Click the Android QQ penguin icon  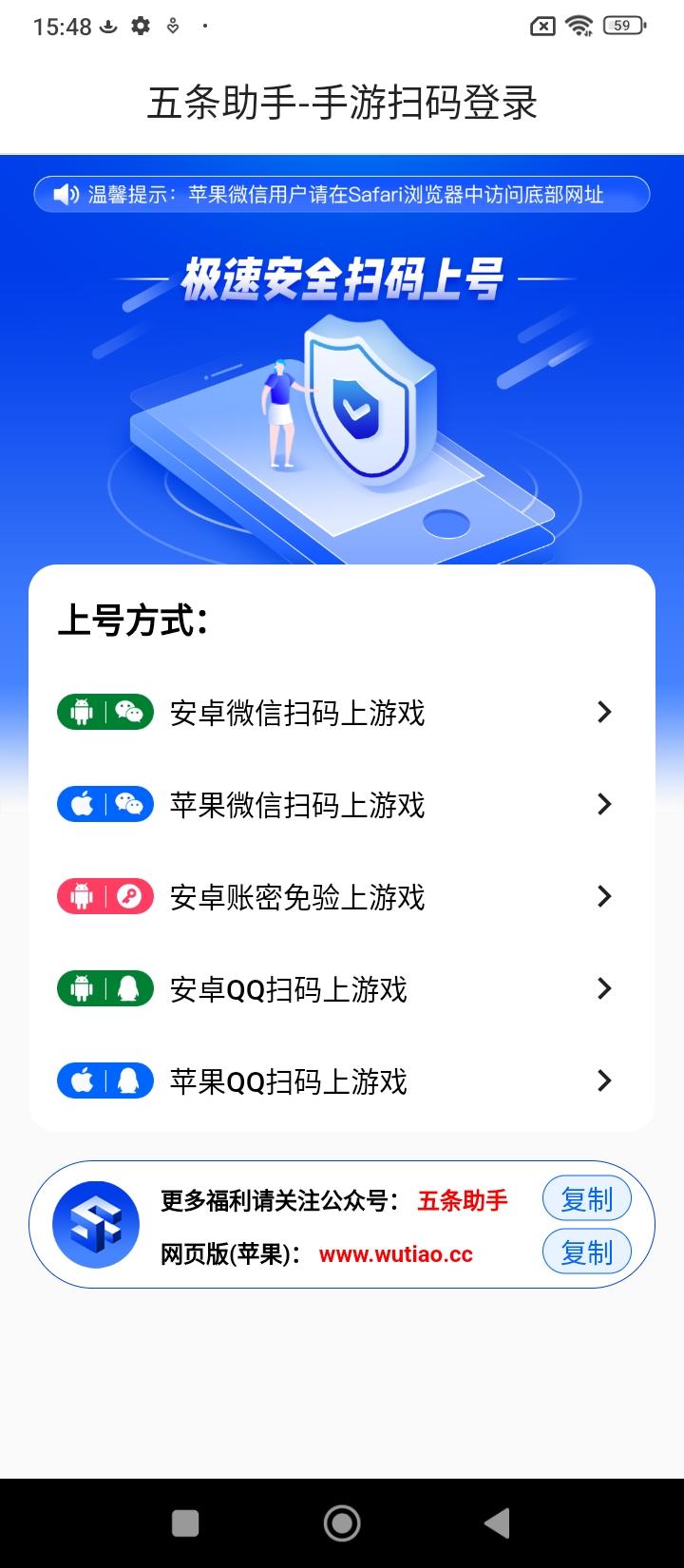point(104,988)
